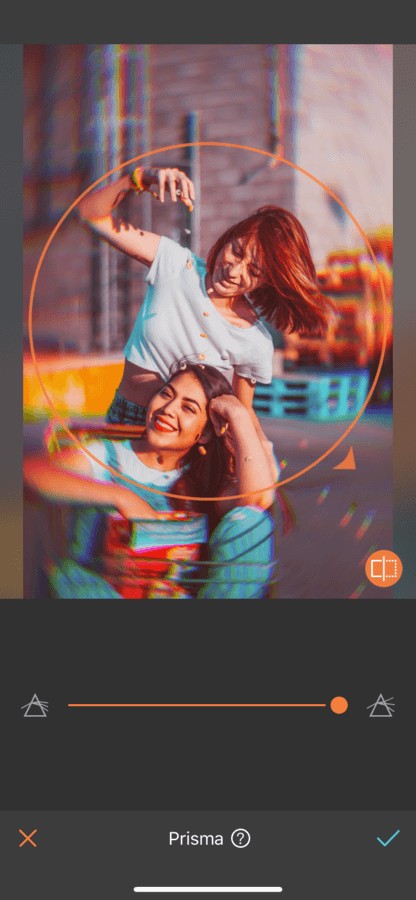Tap the before/after compare button
Image resolution: width=416 pixels, height=900 pixels.
384,568
